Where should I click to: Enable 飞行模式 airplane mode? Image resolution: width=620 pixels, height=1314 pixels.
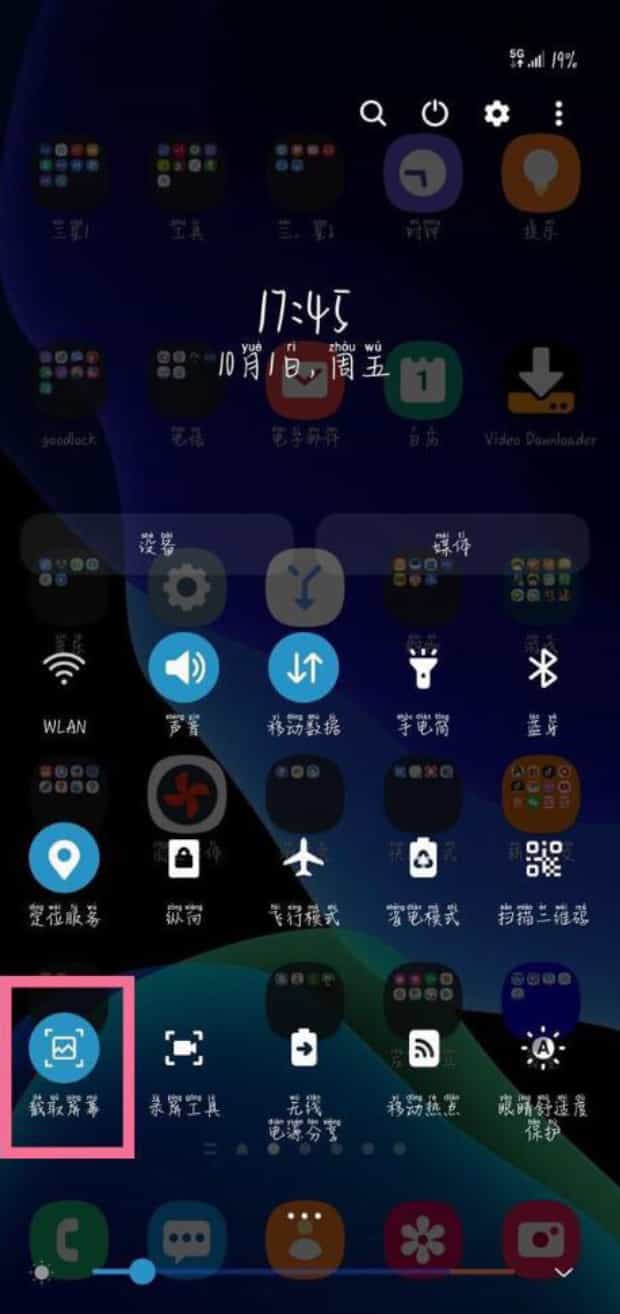coord(303,859)
